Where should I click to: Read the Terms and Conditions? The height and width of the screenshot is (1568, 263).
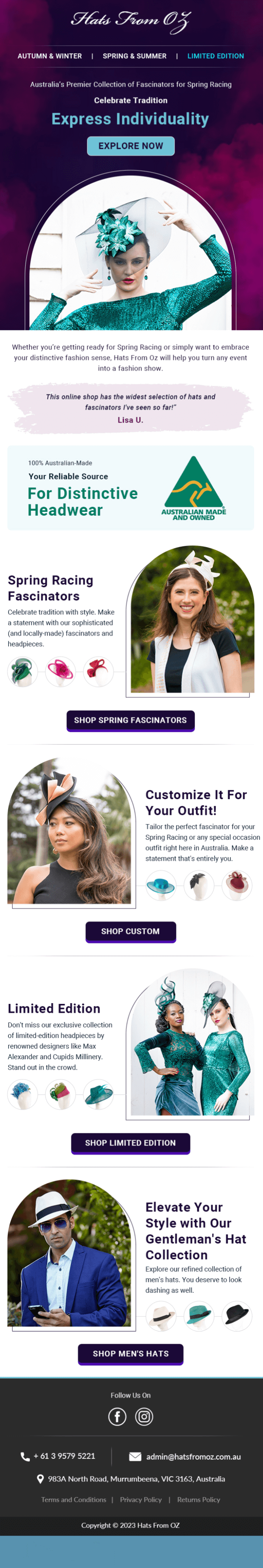click(73, 1499)
